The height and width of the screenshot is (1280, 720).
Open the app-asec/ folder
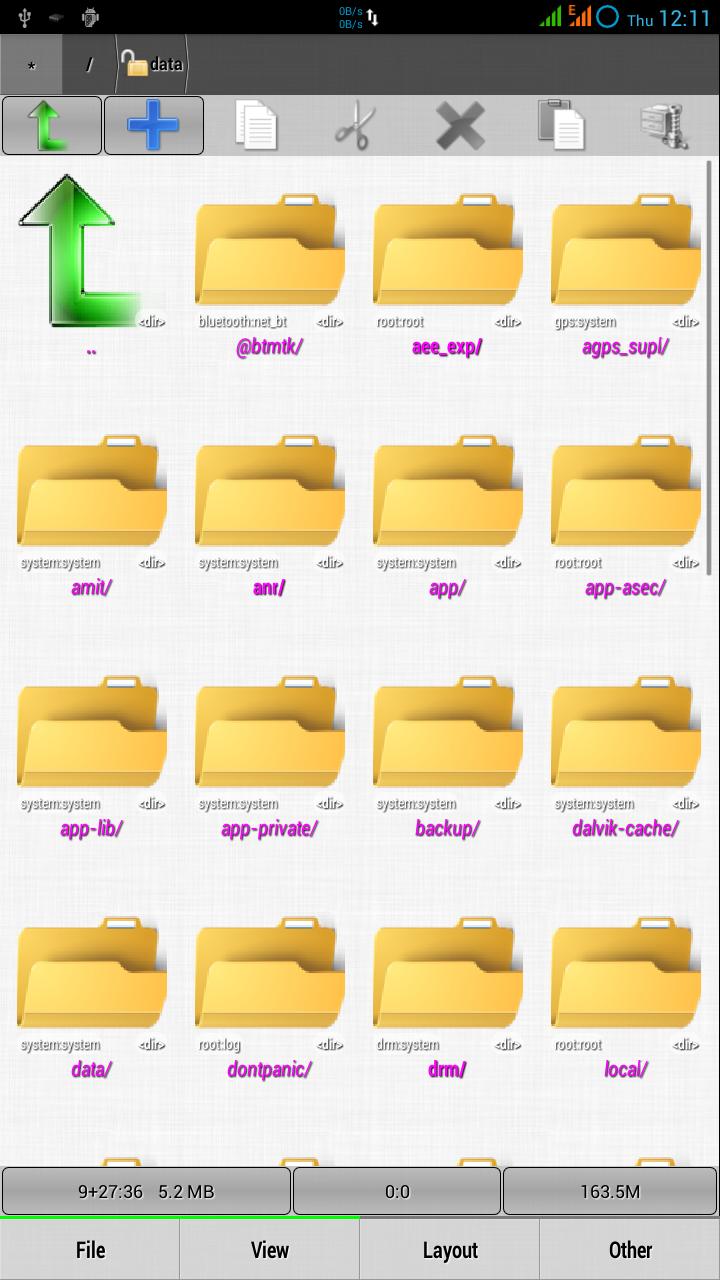[626, 505]
